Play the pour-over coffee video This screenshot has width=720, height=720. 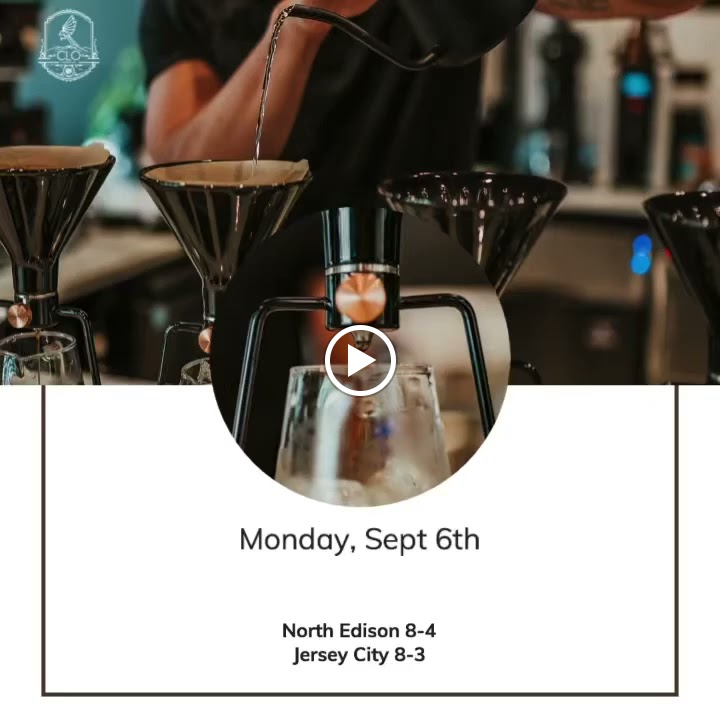click(x=360, y=361)
